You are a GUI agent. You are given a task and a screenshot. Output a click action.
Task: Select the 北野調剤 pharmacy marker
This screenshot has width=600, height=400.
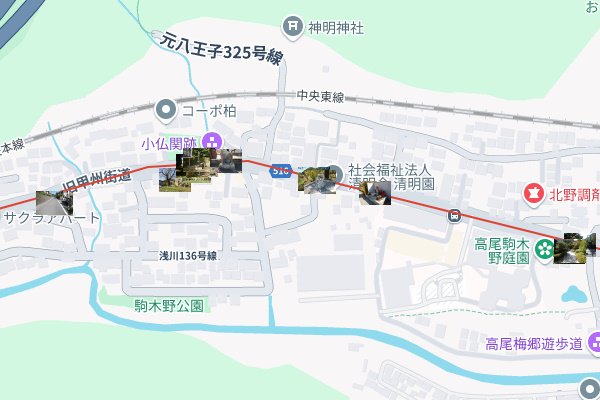point(534,193)
